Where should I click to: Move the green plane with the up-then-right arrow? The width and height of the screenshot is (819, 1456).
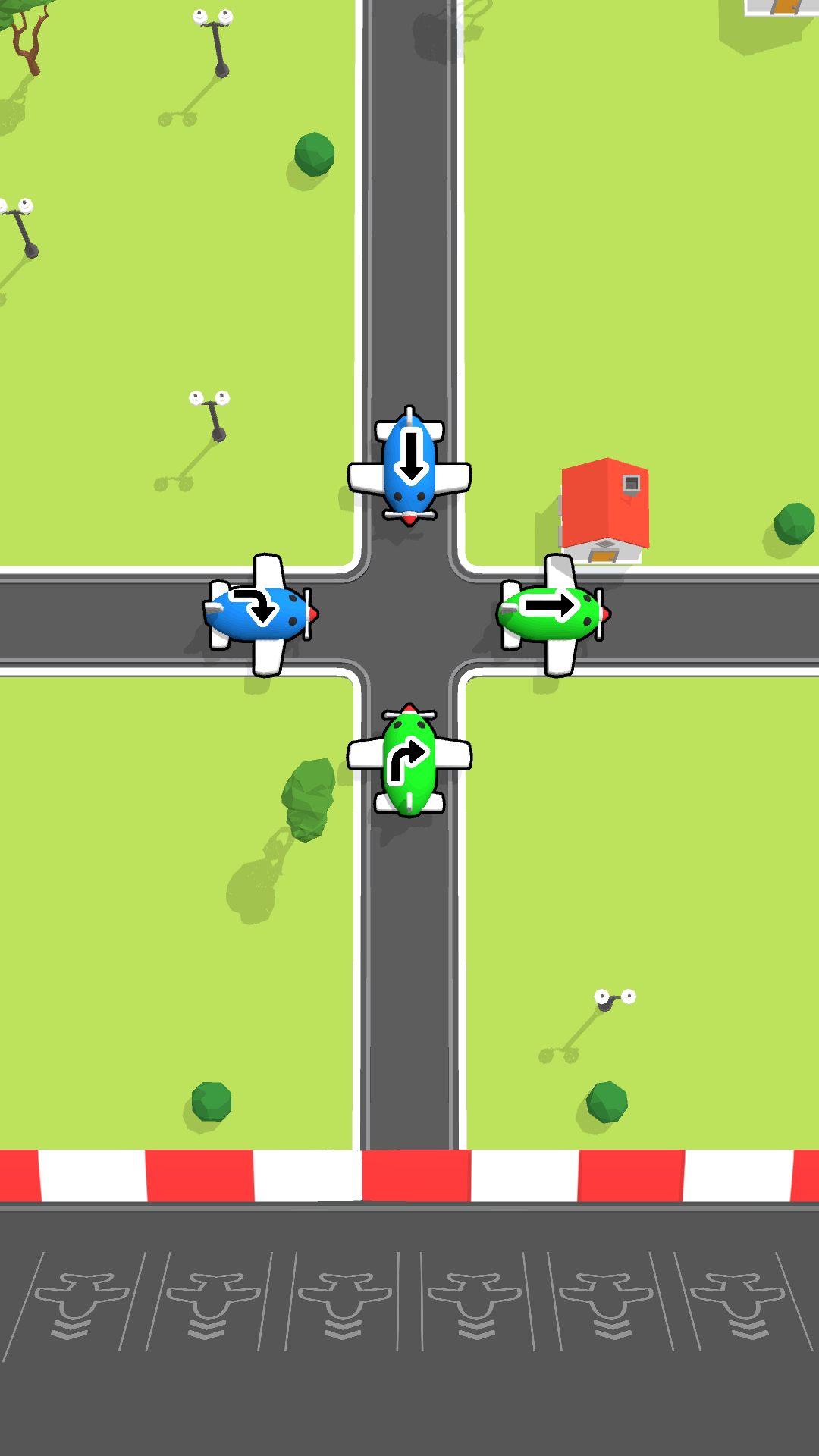409,761
